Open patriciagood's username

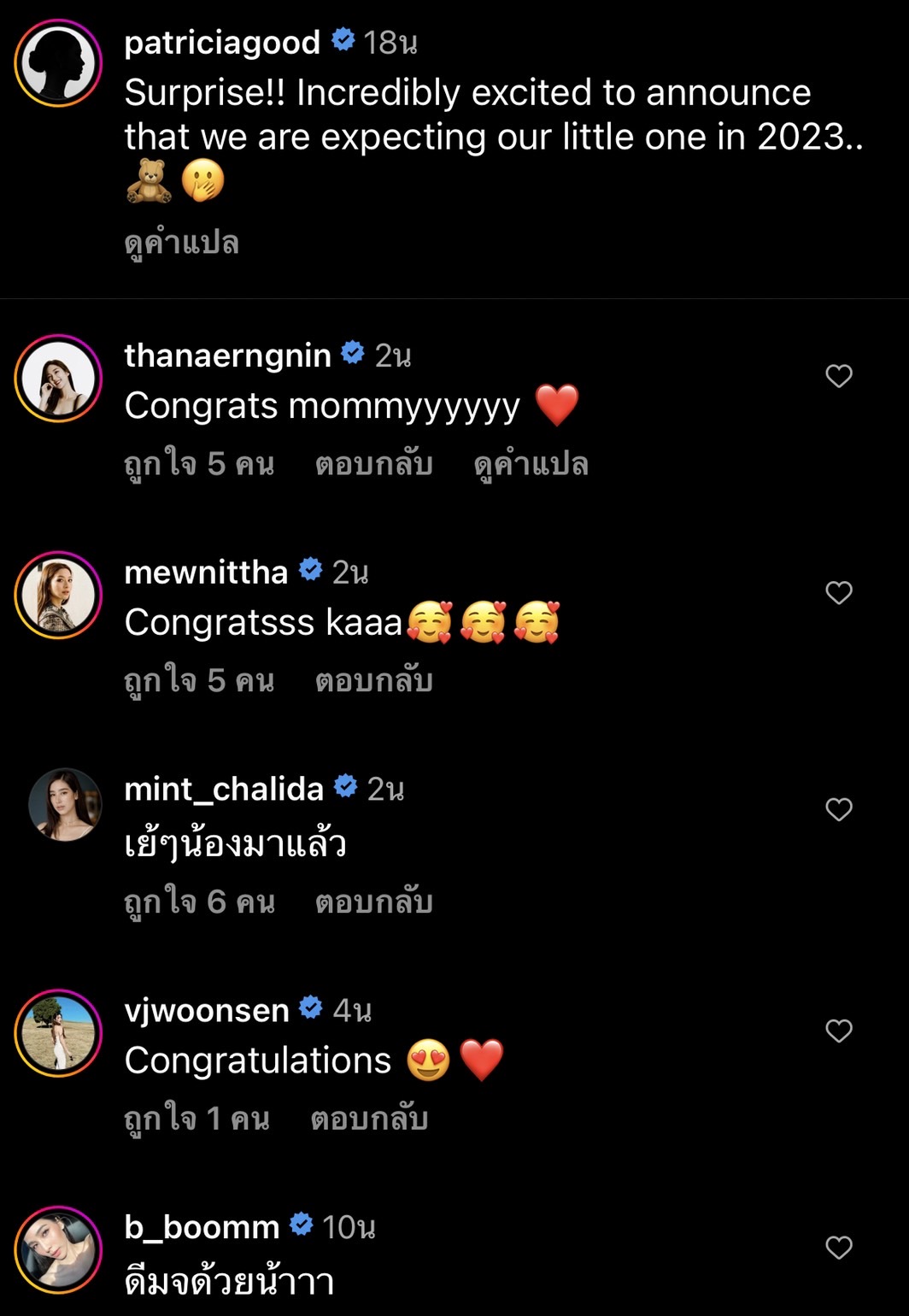click(x=225, y=40)
